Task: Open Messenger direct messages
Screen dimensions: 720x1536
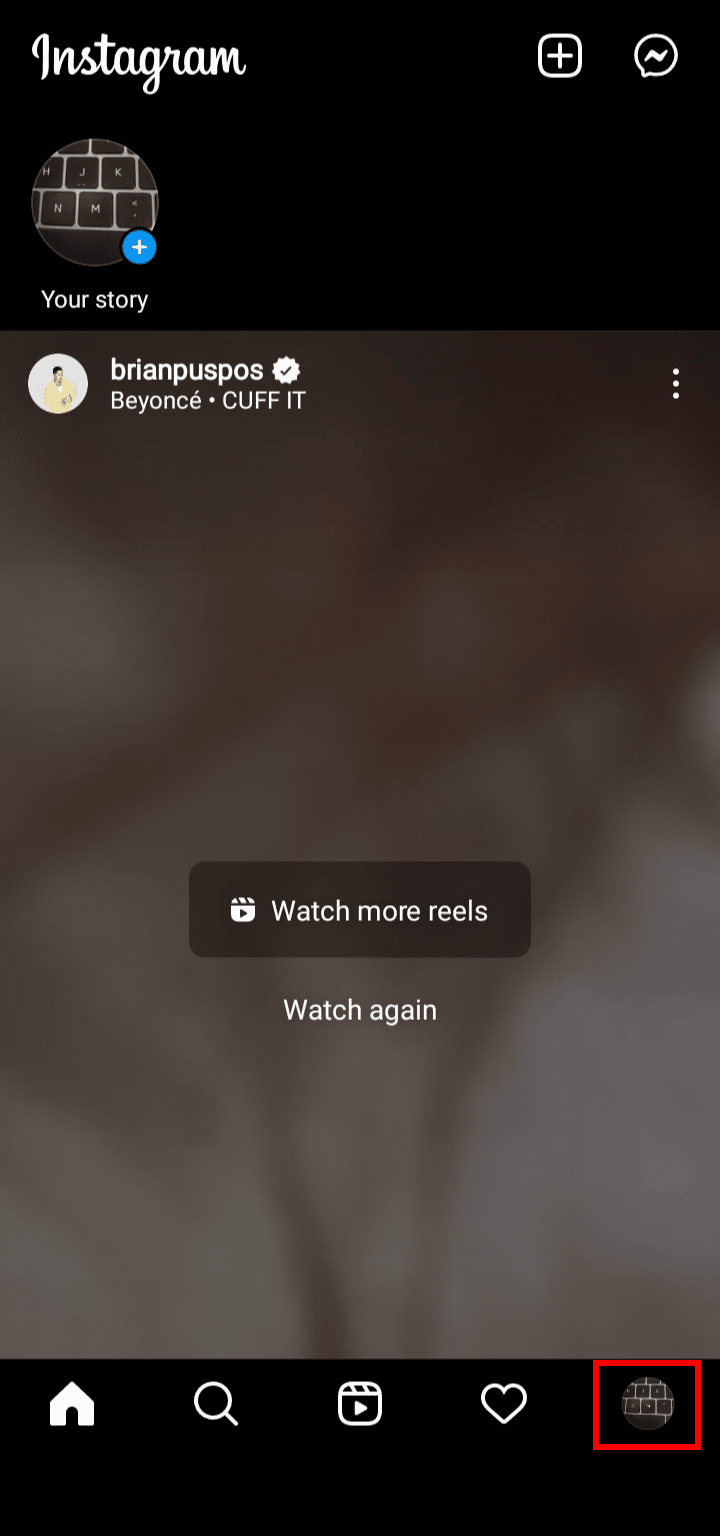Action: coord(656,57)
